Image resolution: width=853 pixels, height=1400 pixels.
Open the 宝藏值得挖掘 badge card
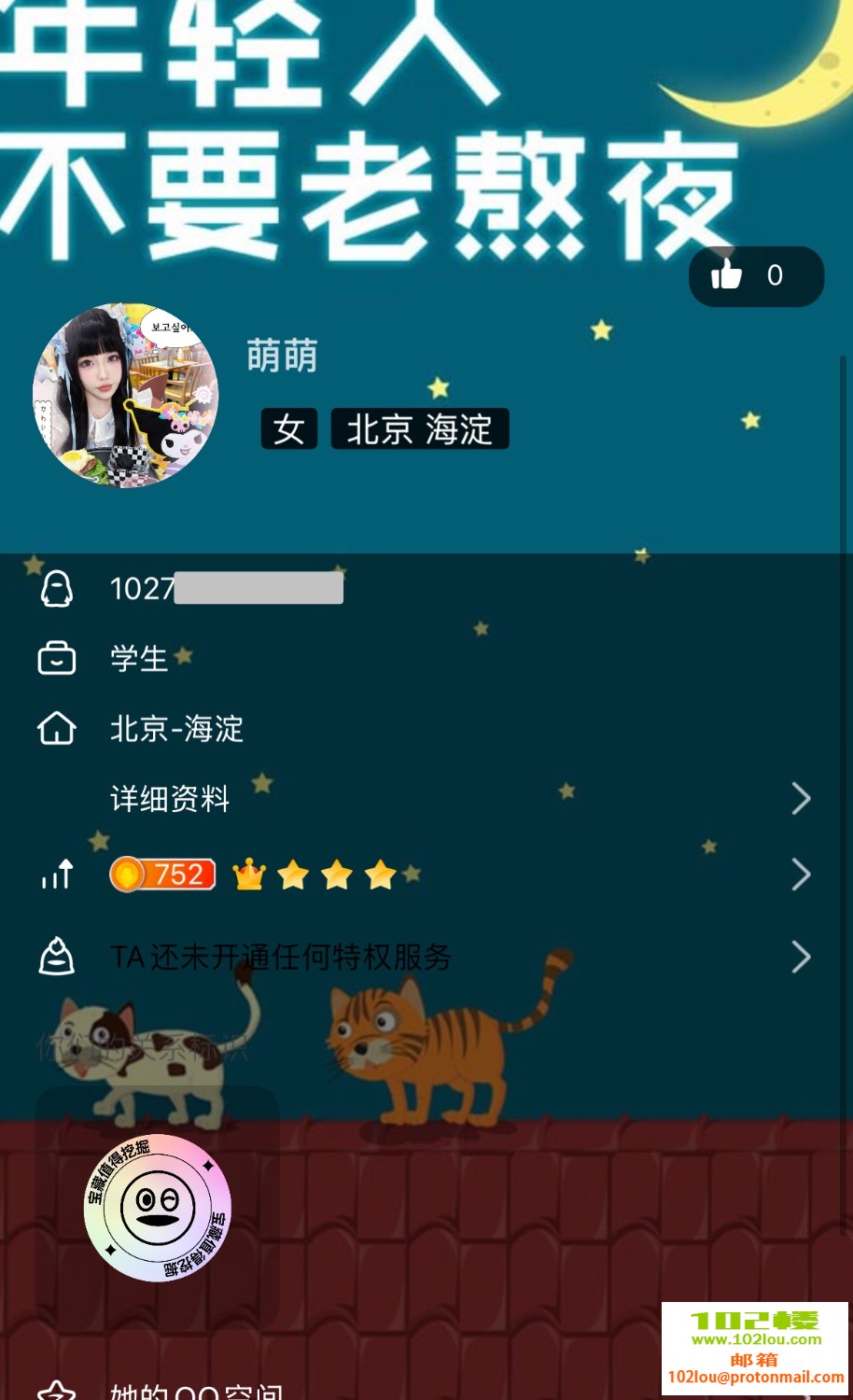(x=158, y=1208)
